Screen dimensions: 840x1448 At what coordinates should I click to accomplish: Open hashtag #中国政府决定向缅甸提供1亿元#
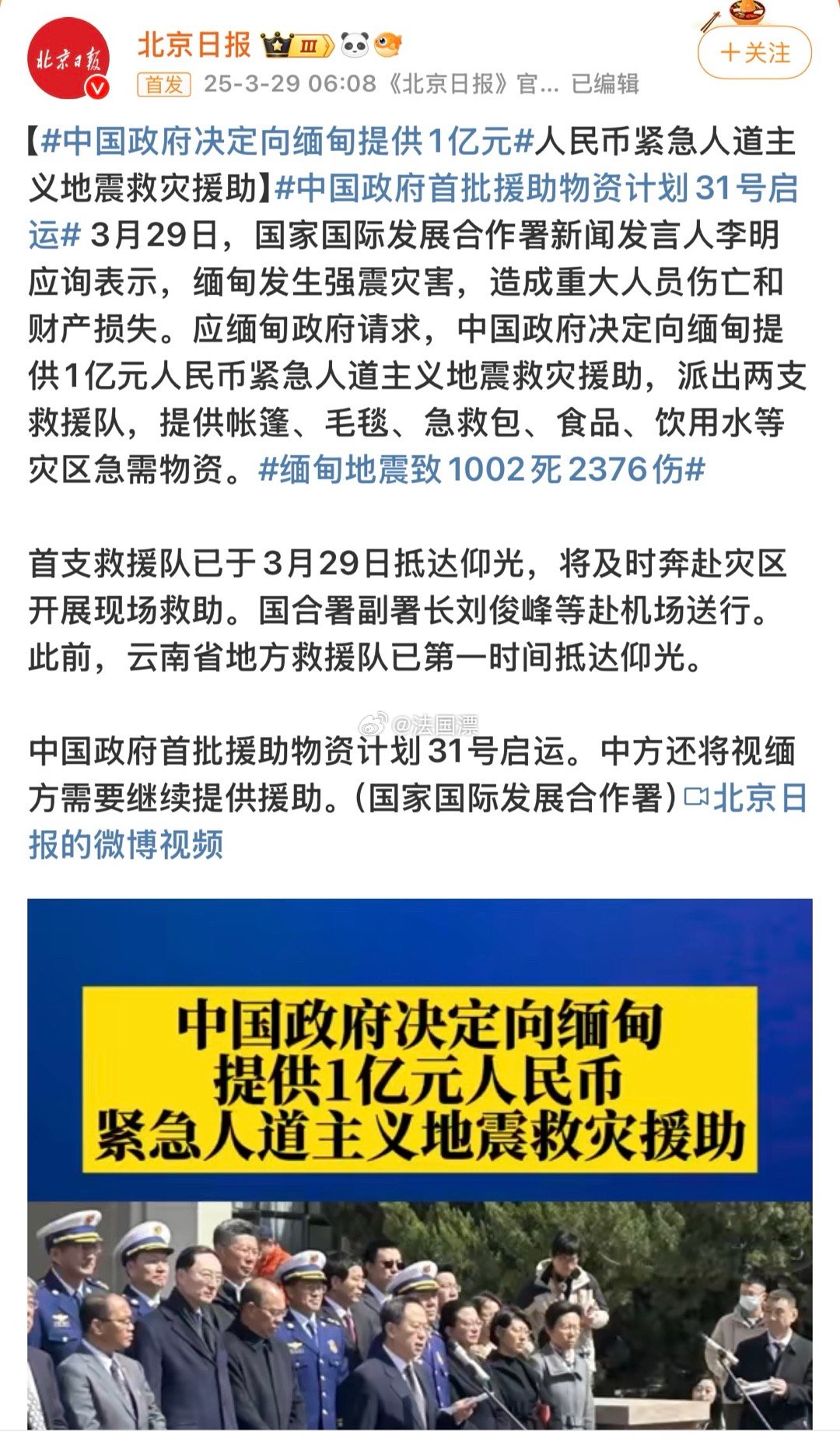286,142
